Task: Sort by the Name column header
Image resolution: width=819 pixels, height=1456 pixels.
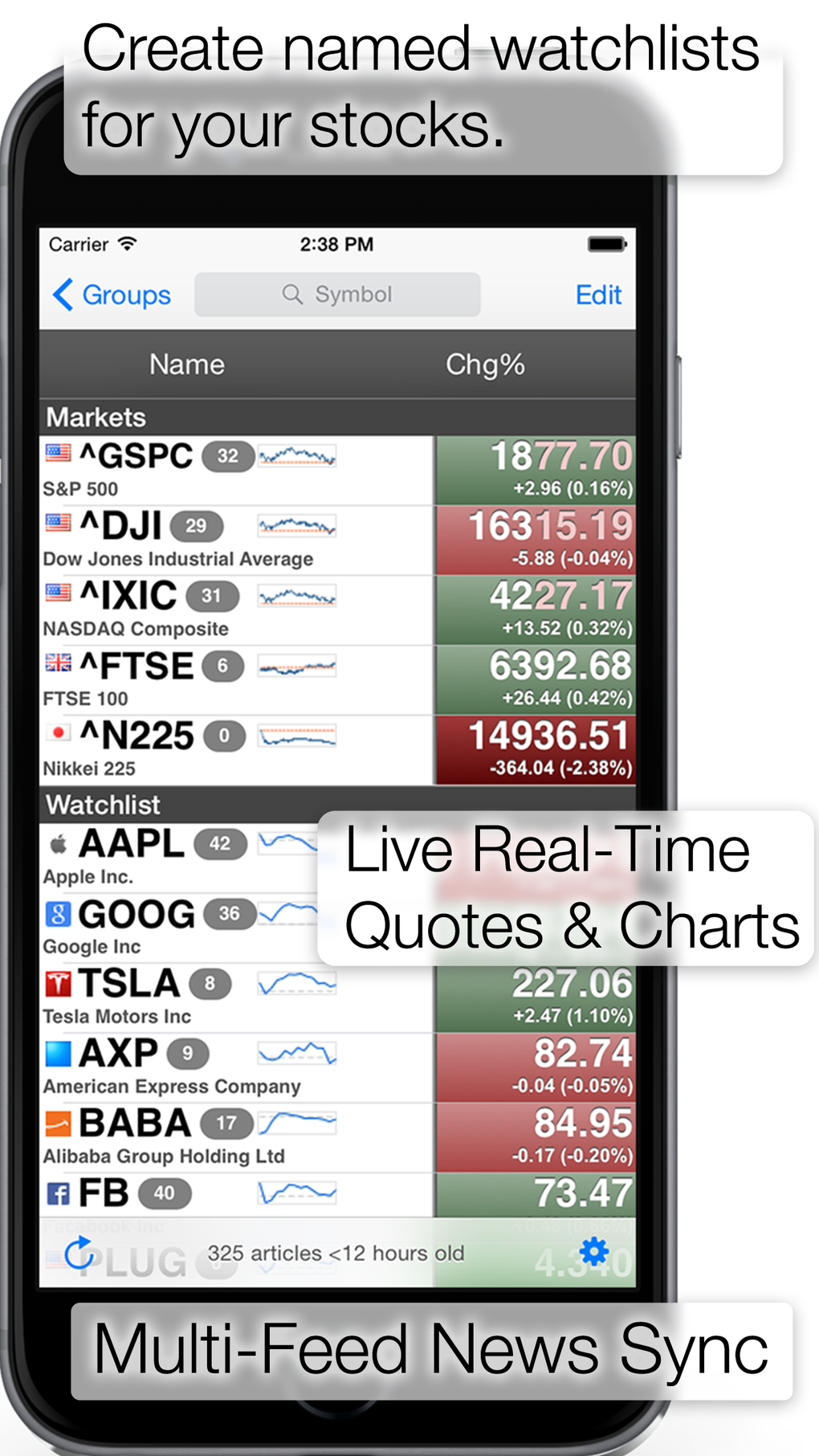Action: coord(186,364)
